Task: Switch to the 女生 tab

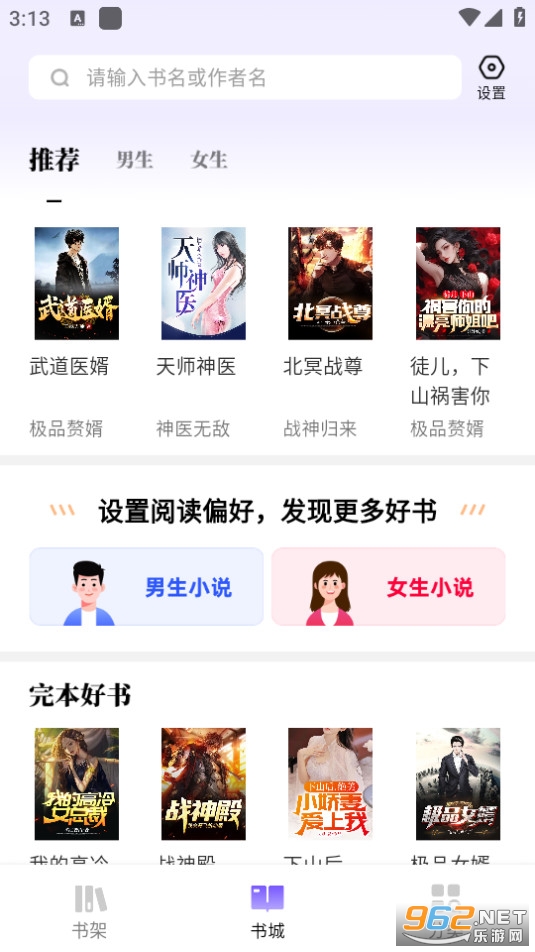Action: click(209, 160)
